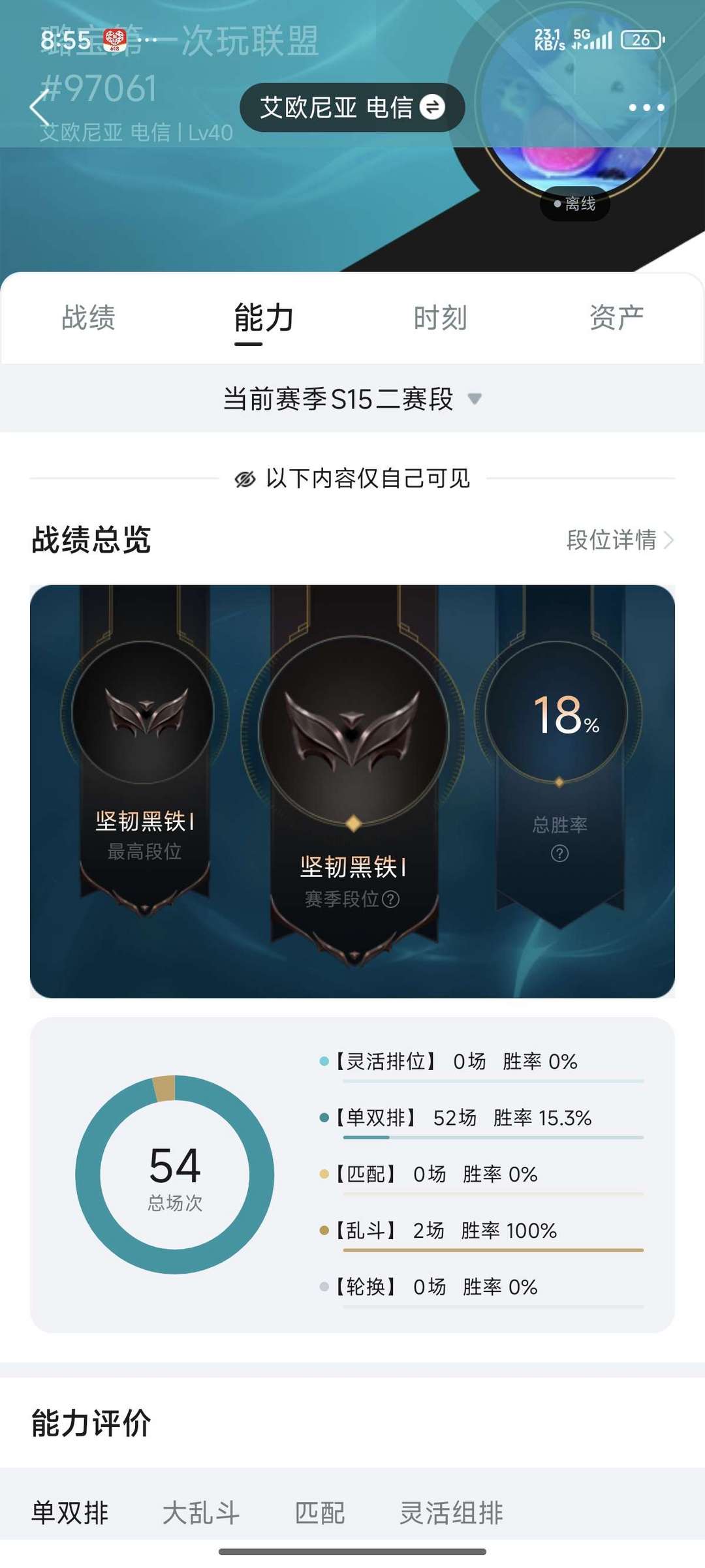Screen dimensions: 705x1568
Task: Switch to the 匹配 rating tab
Action: coord(320,1513)
